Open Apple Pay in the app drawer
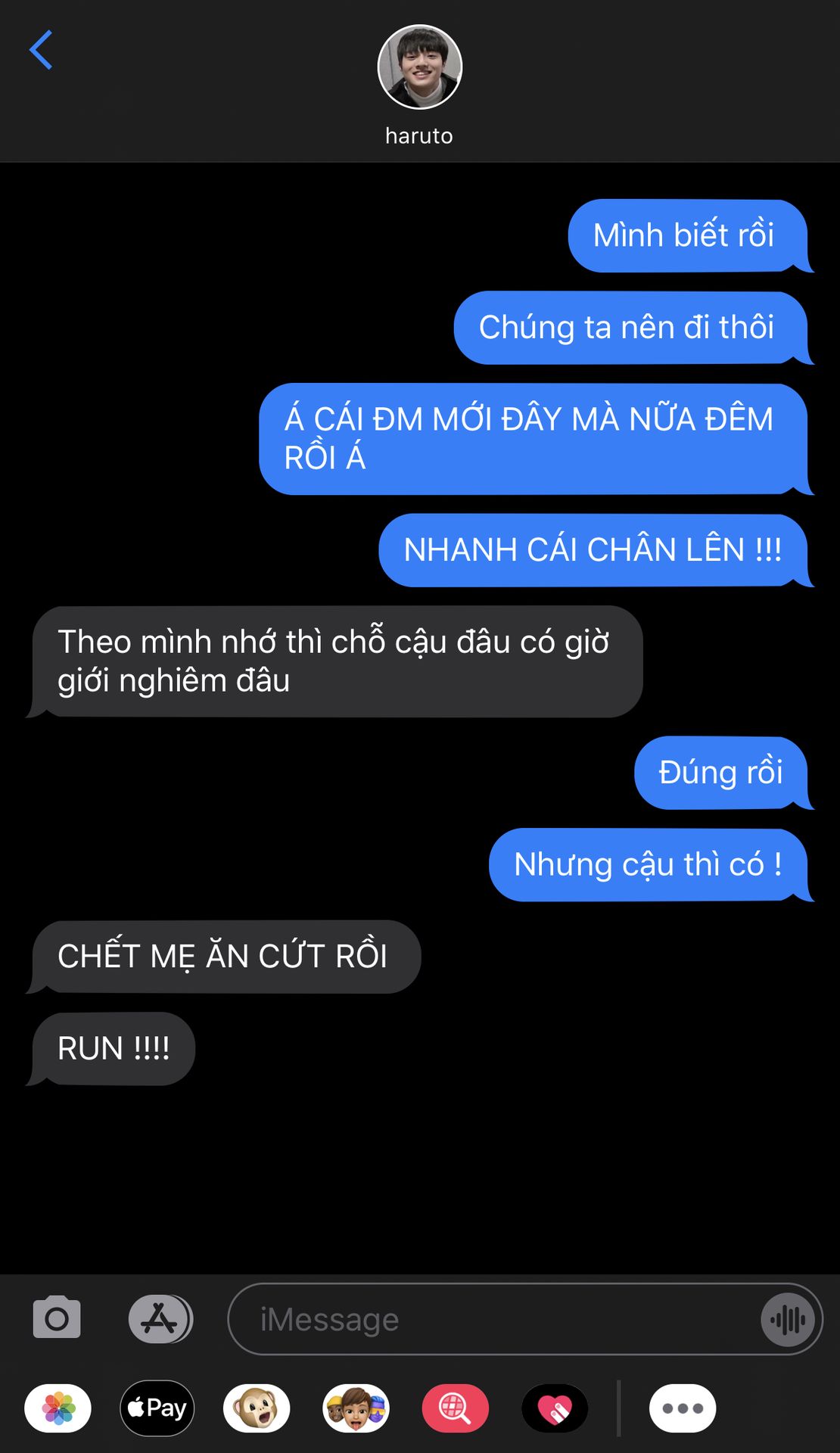The width and height of the screenshot is (840, 1453). click(157, 1408)
